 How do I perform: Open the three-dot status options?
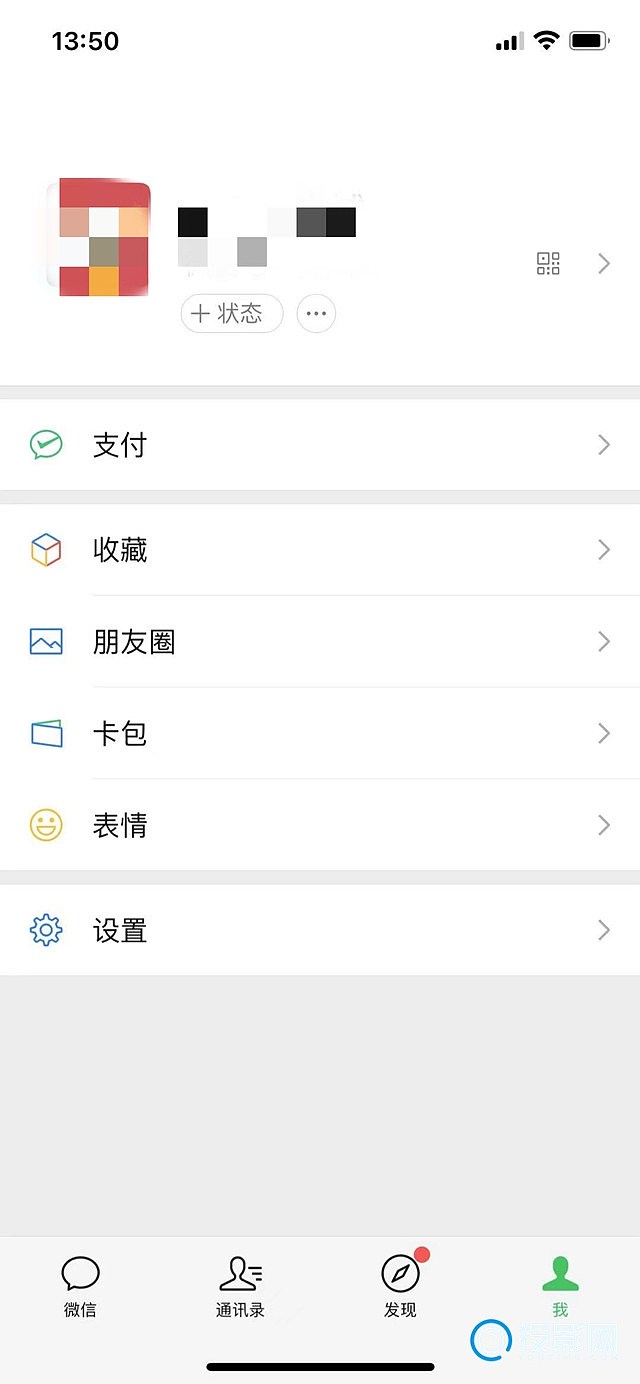[x=316, y=314]
